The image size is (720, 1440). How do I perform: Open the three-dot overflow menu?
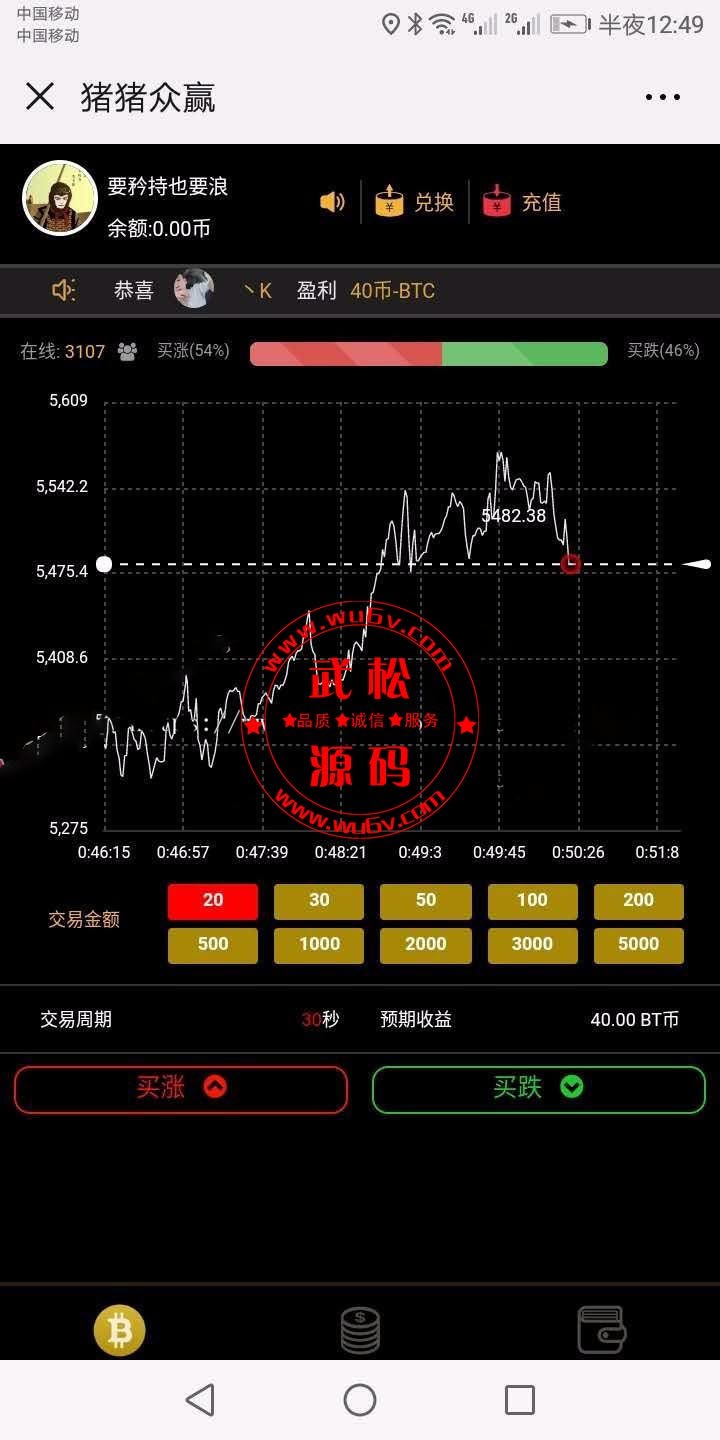(663, 97)
